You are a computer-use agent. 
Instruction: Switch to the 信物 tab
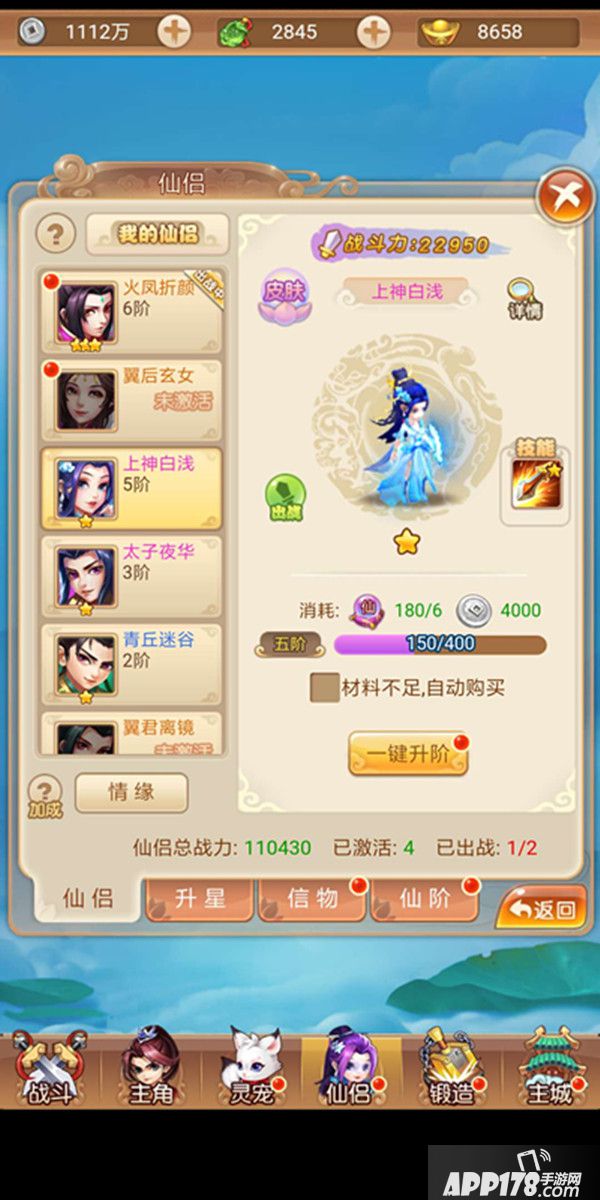point(313,898)
